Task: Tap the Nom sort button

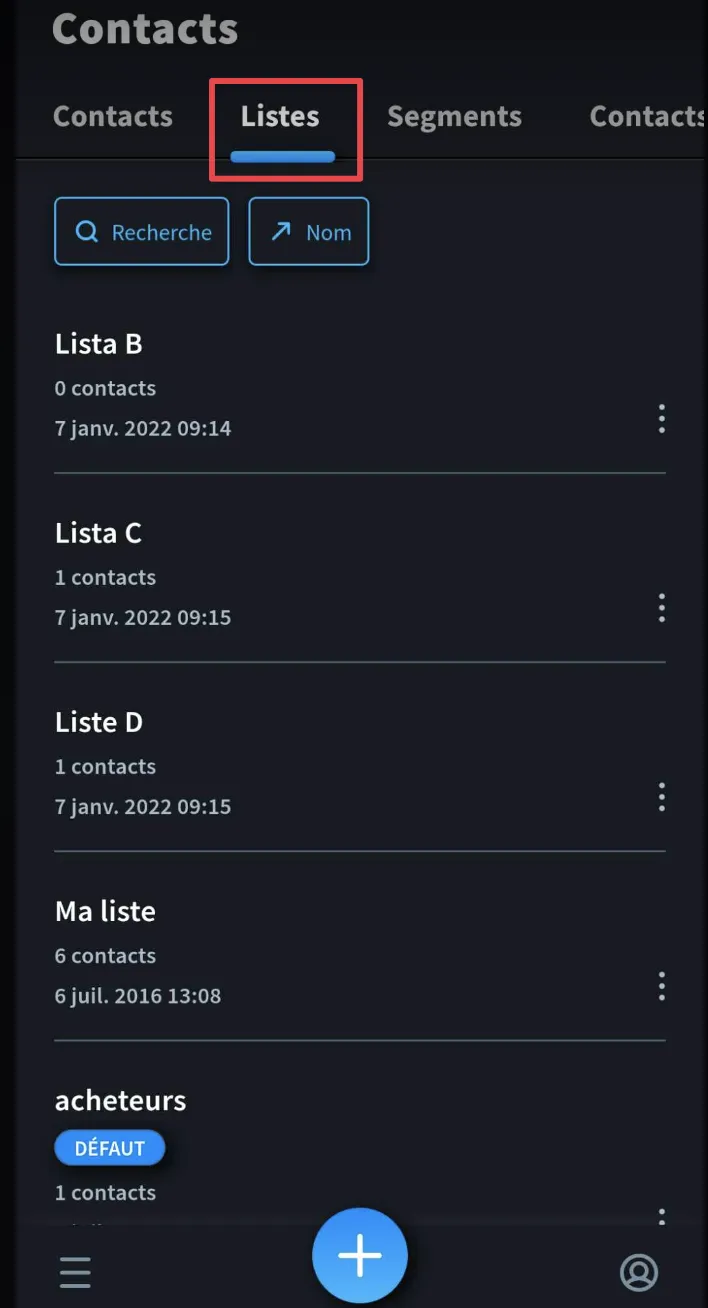Action: tap(309, 231)
